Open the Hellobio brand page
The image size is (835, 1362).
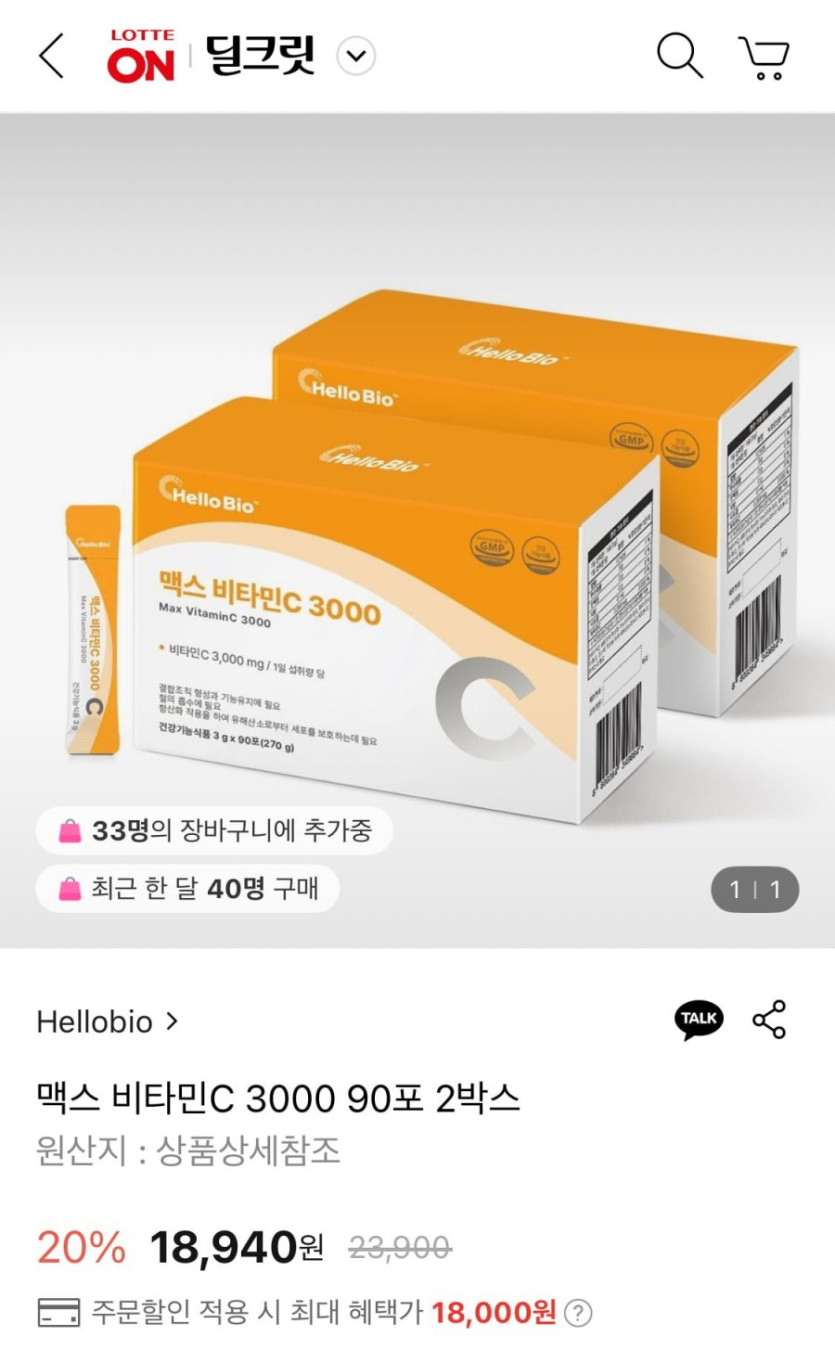point(107,1021)
